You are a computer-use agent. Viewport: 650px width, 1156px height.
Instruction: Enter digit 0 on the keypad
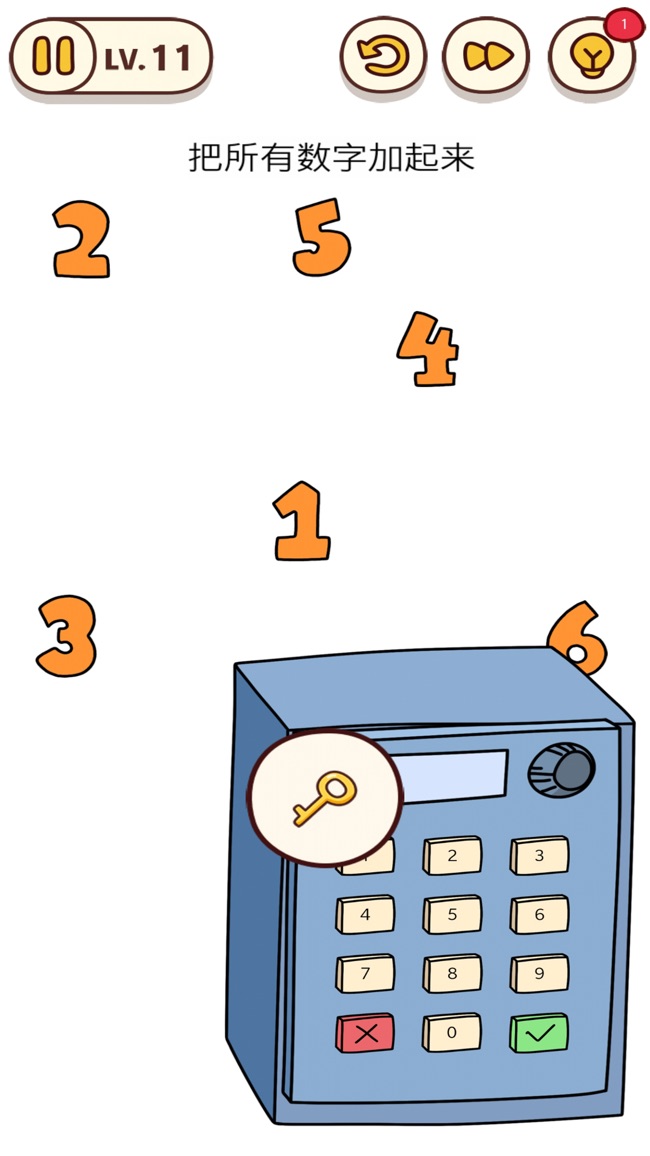coord(452,1033)
